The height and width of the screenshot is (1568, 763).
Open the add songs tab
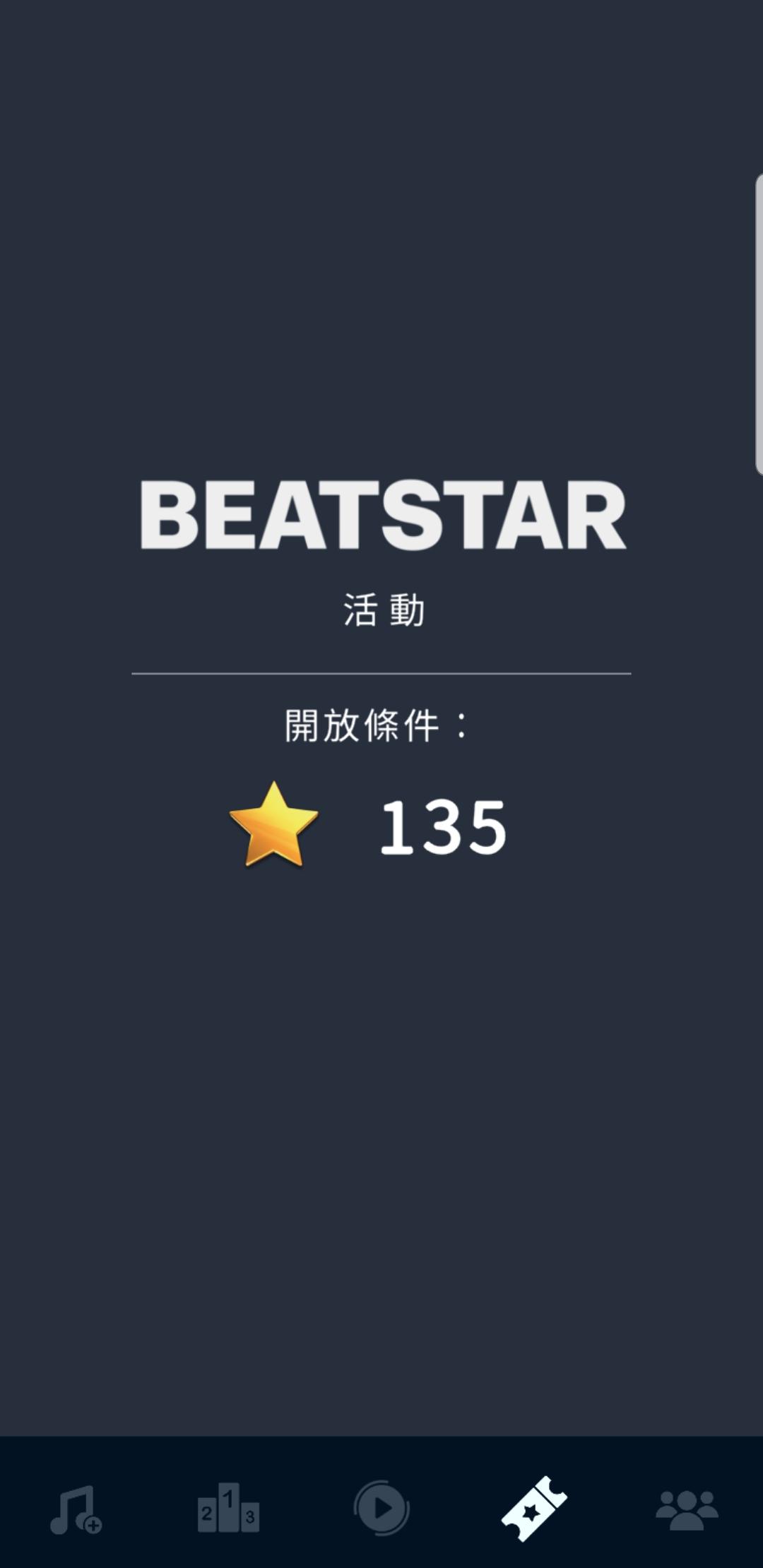coord(76,1509)
